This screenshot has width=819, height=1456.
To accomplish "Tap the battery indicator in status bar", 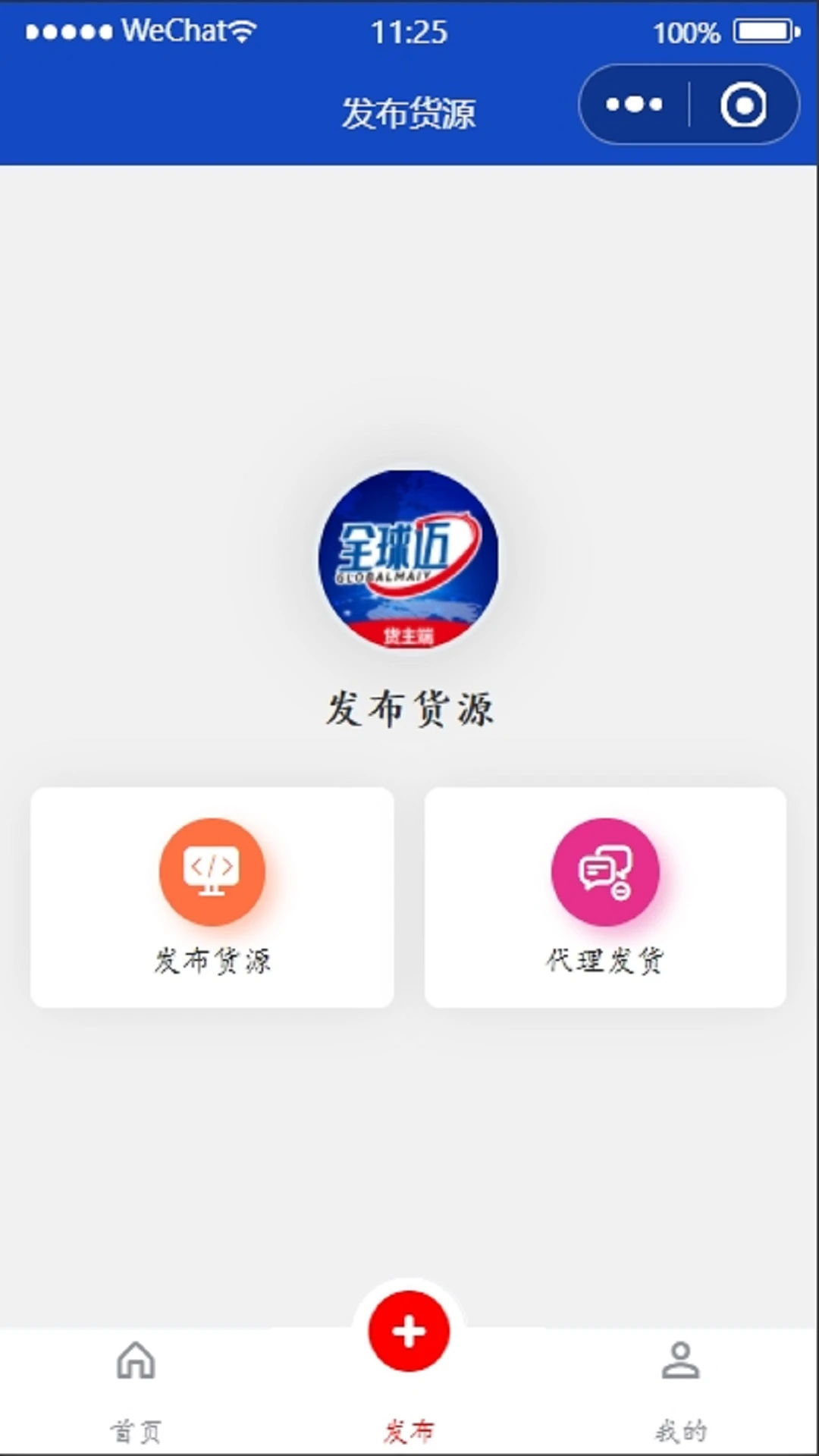I will pyautogui.click(x=761, y=30).
